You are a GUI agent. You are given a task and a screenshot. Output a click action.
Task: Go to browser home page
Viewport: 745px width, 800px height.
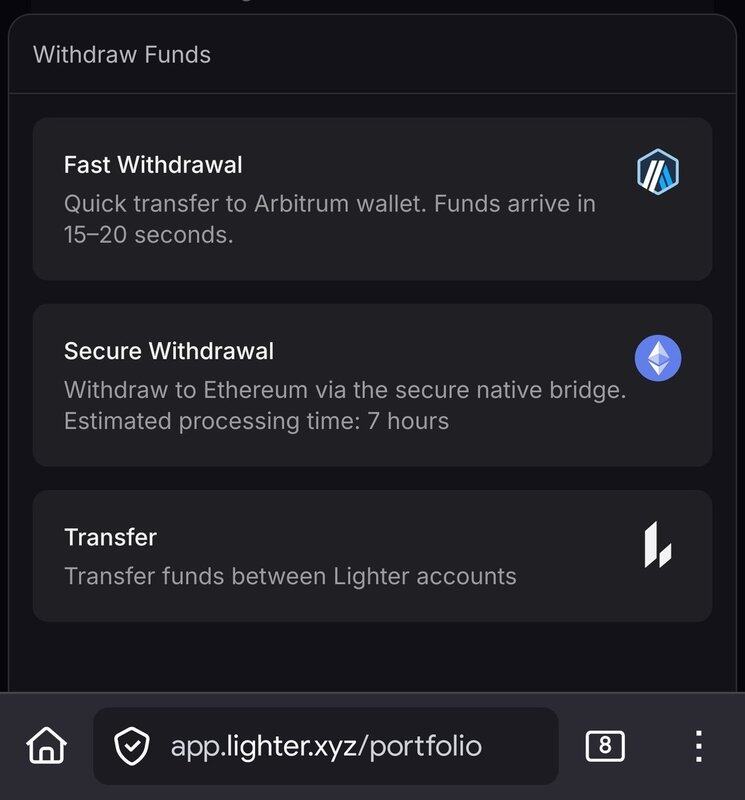(46, 746)
